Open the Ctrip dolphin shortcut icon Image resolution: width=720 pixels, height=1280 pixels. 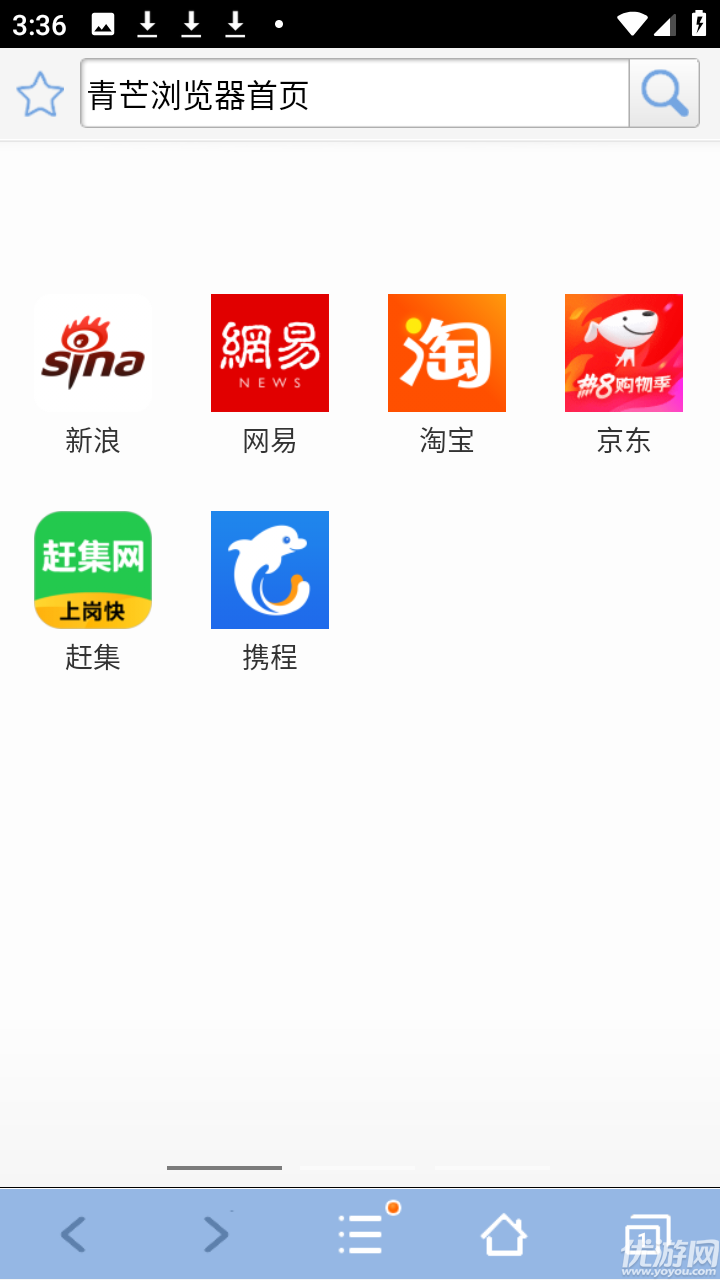tap(269, 569)
